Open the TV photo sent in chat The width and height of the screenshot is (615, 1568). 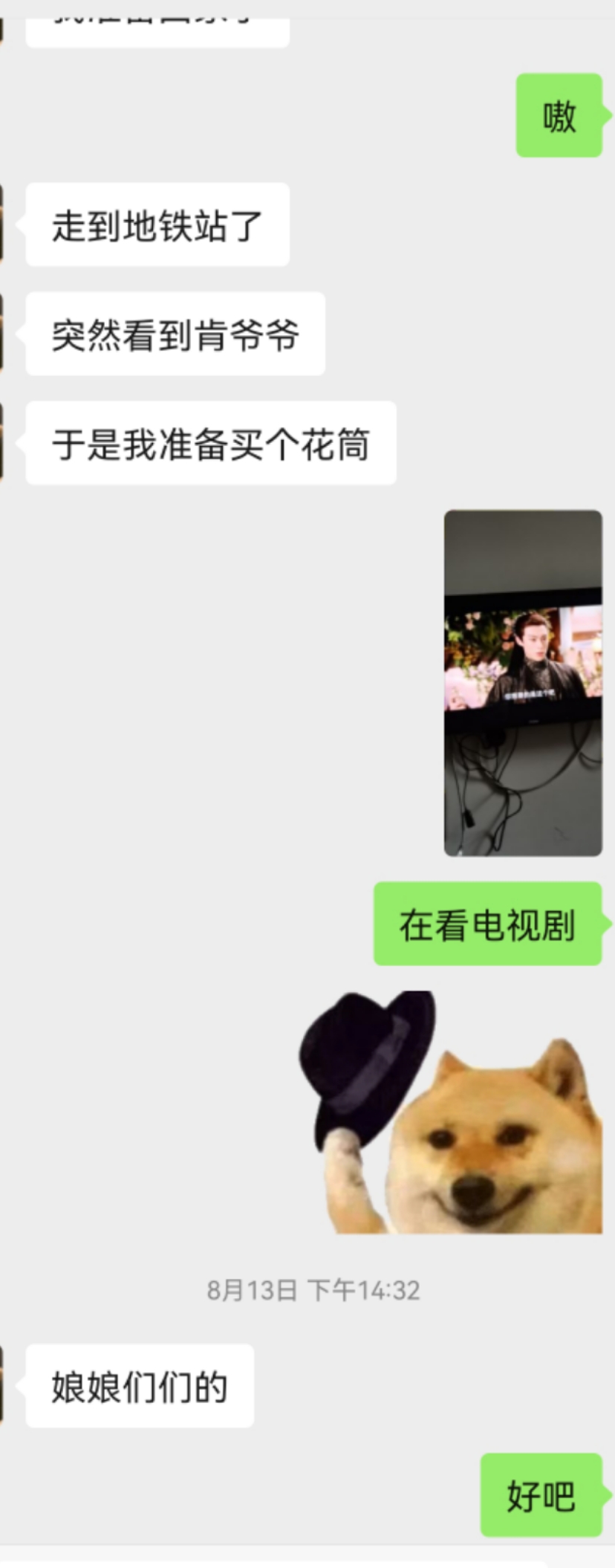(523, 682)
